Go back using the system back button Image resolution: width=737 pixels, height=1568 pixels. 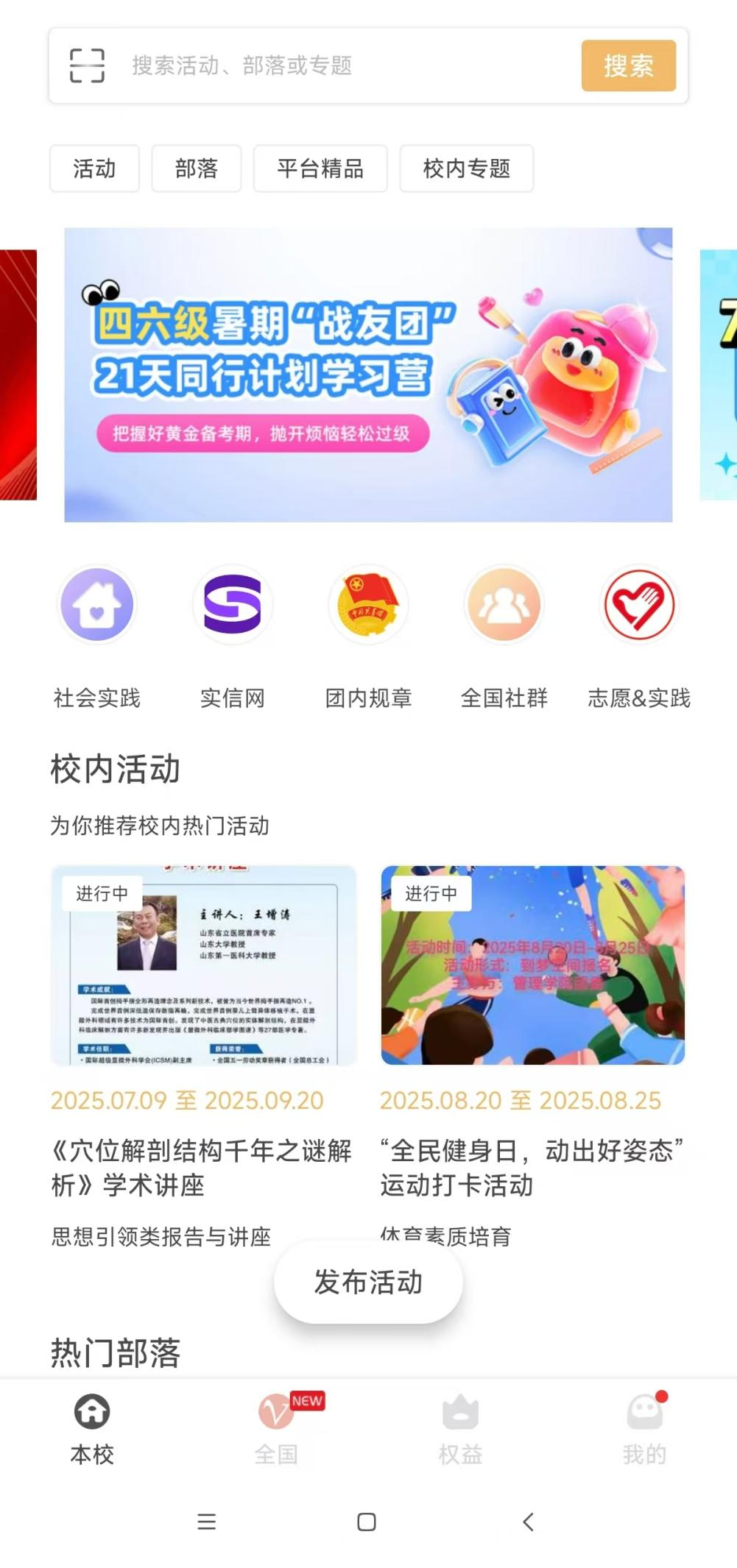(x=528, y=1522)
